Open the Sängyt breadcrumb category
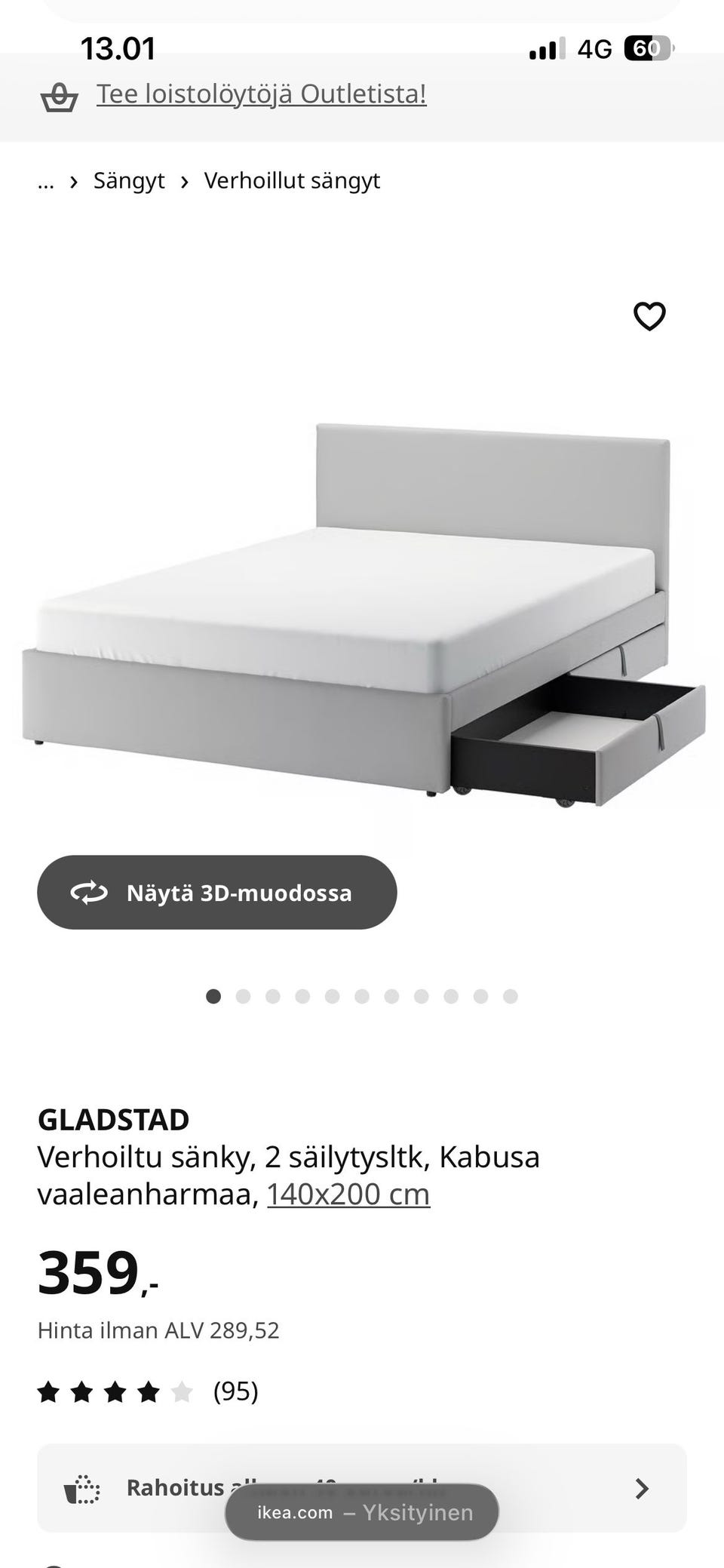Screen dimensions: 724x1568 [x=129, y=180]
